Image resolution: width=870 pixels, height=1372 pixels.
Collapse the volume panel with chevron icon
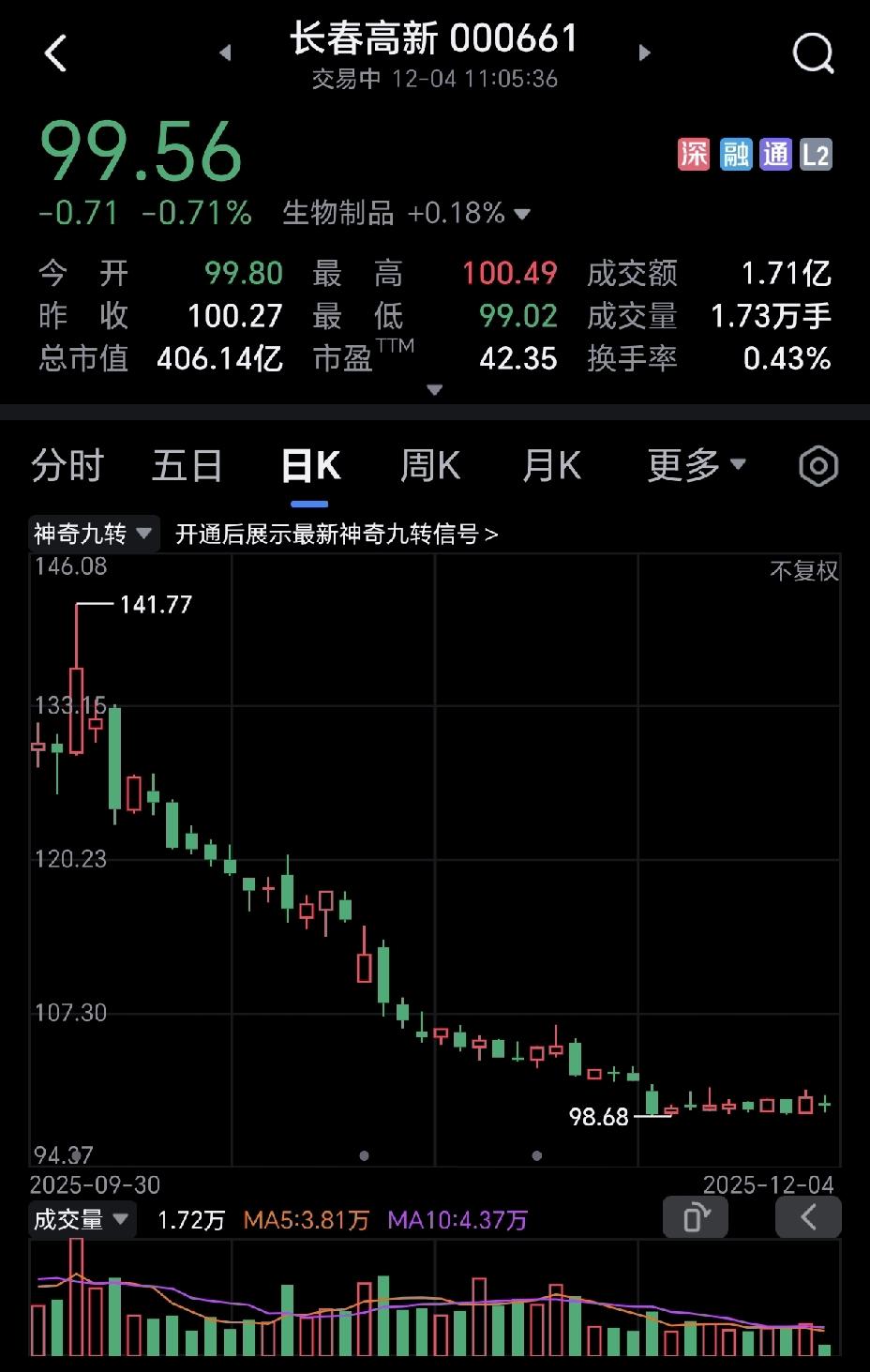[x=807, y=1216]
